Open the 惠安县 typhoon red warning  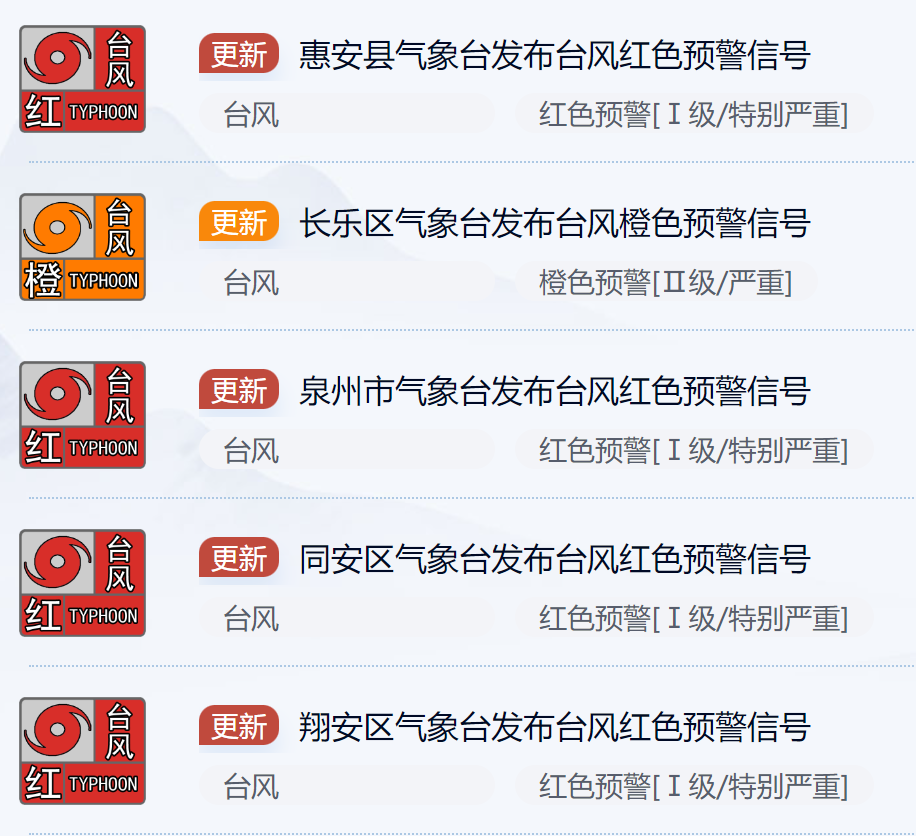click(553, 55)
